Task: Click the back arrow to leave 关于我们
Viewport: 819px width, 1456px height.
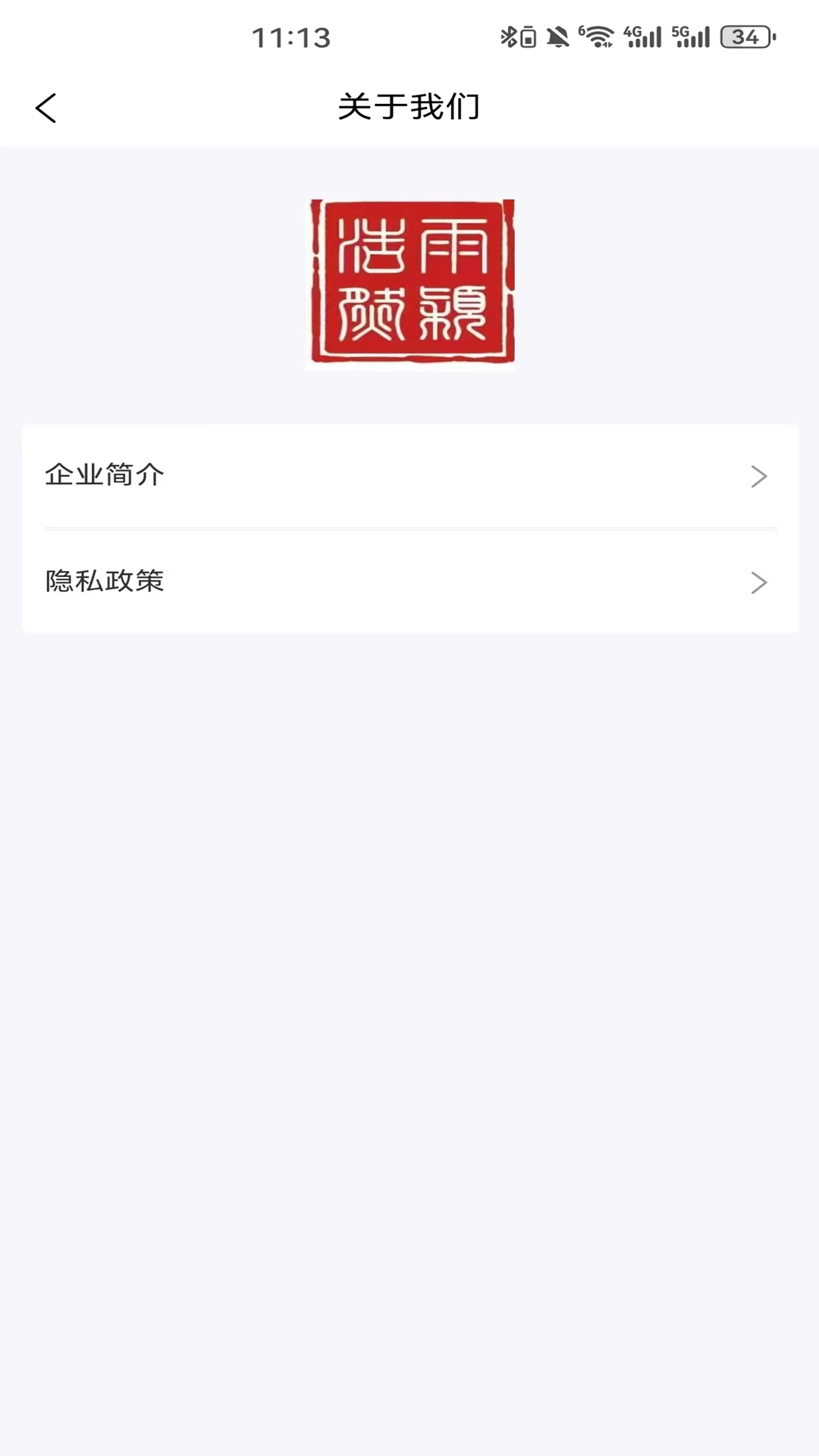Action: [x=47, y=107]
